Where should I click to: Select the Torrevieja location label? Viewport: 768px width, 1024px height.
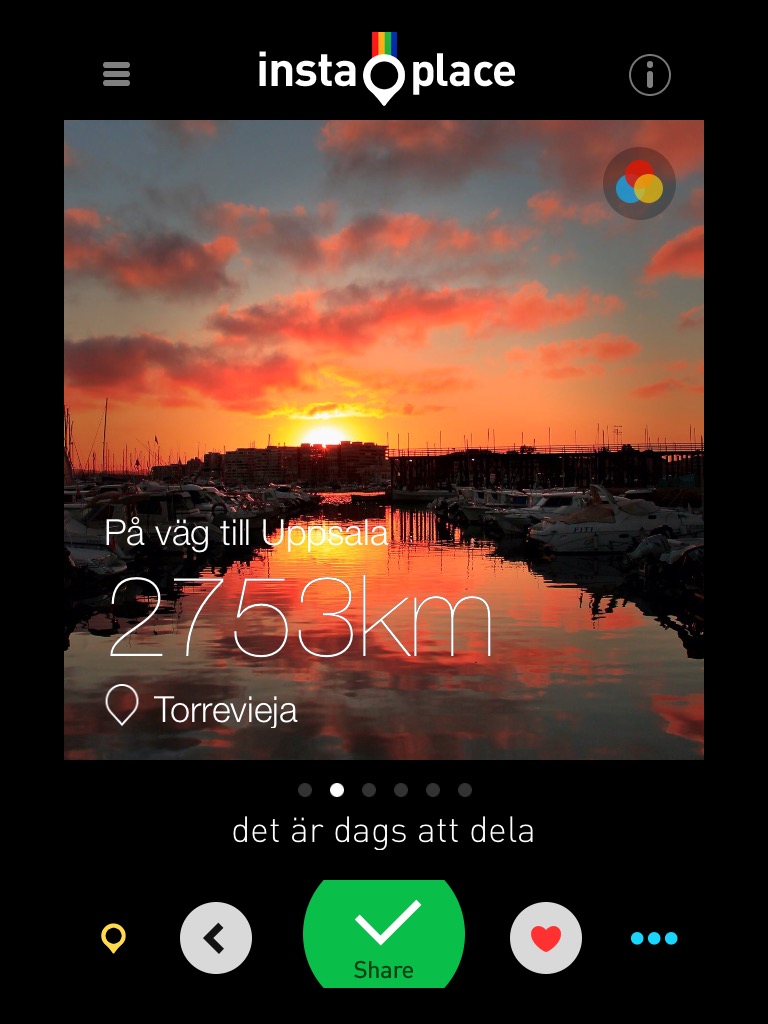pos(224,710)
